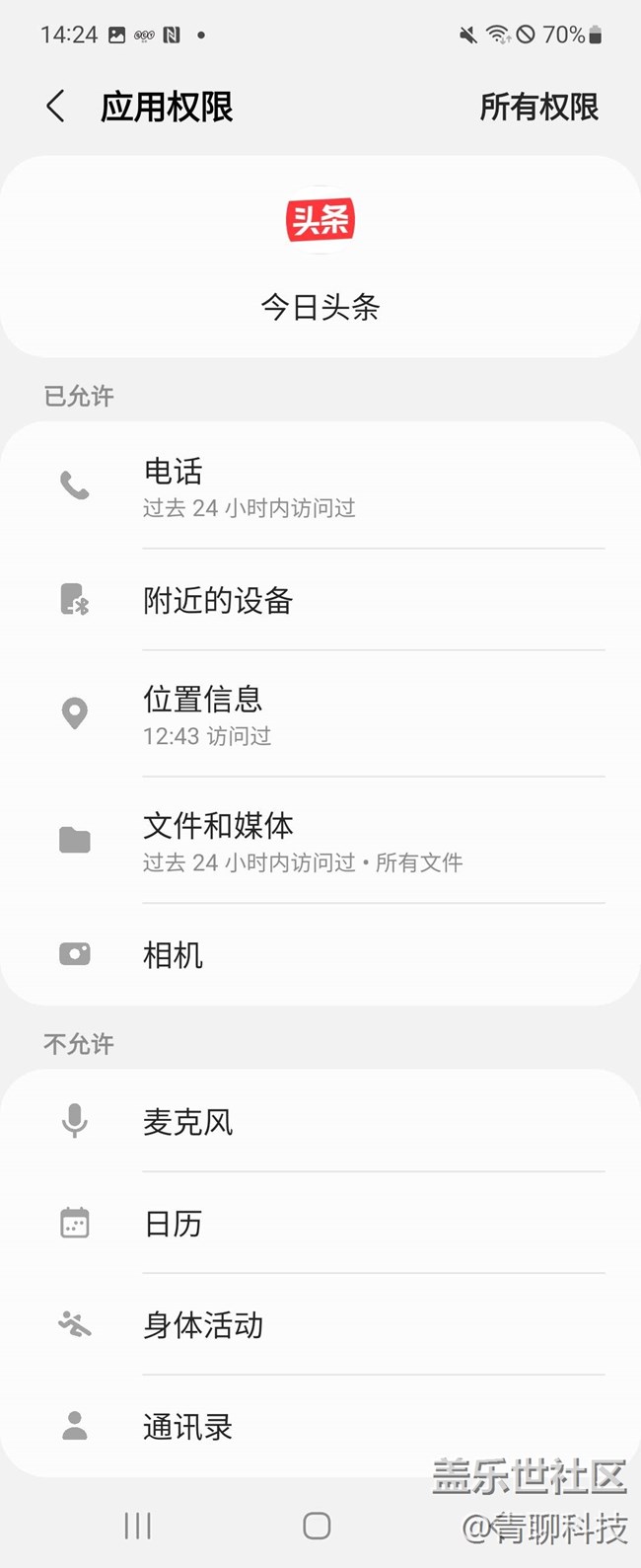Open the recent apps button

[x=137, y=1526]
